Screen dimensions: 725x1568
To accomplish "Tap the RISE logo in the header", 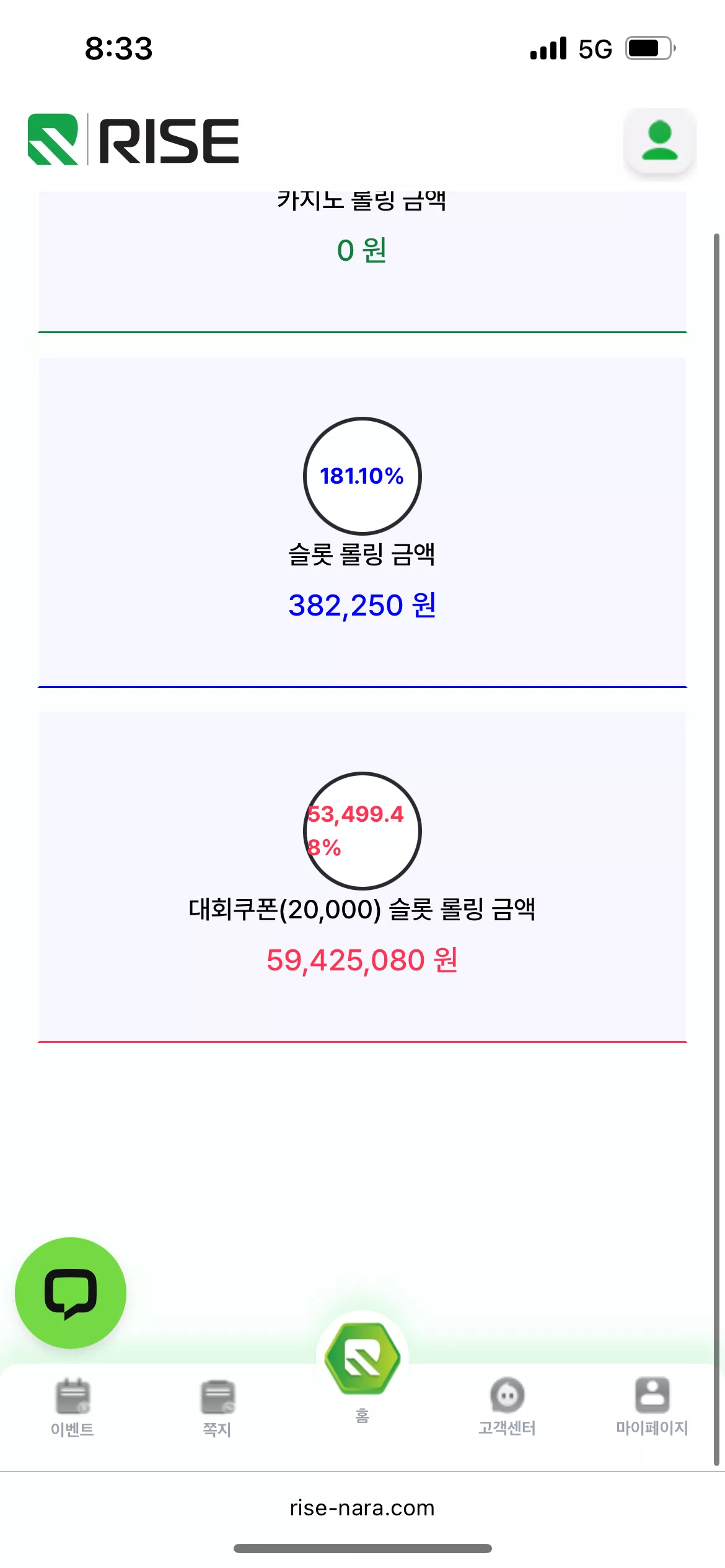I will click(133, 140).
